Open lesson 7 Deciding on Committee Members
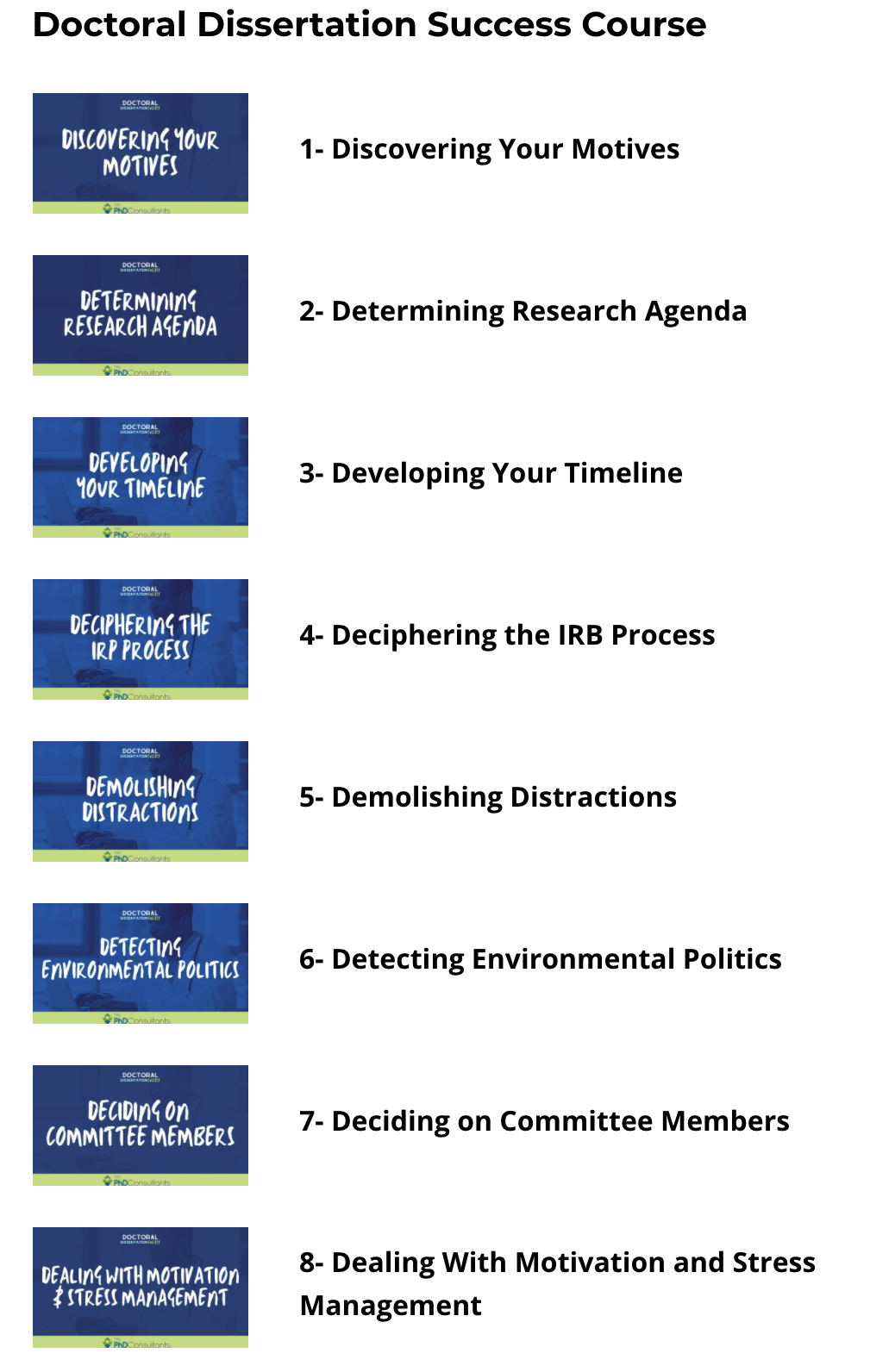The image size is (895, 1372). 544,1121
